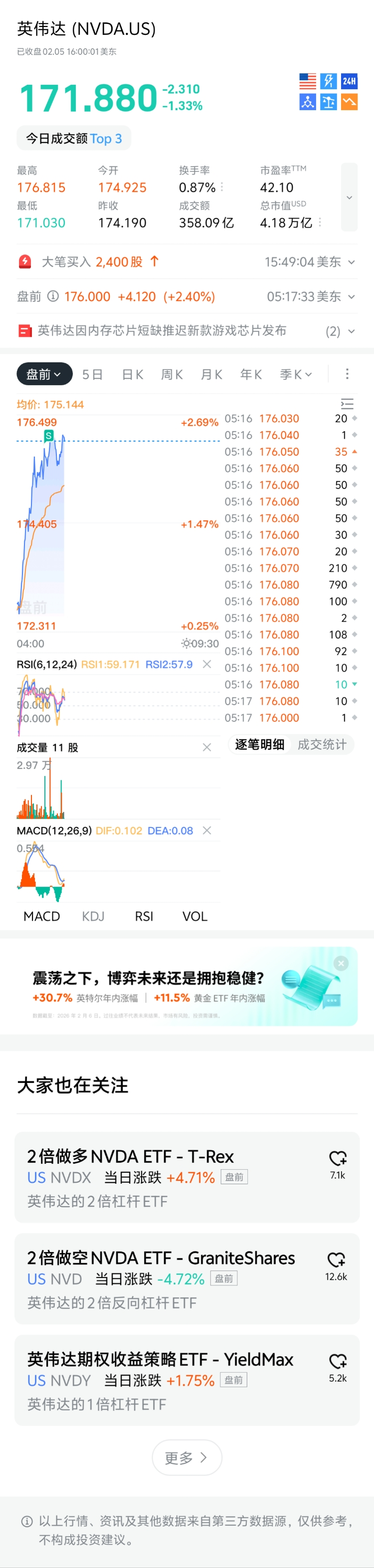
Task: Dismiss the 震荡之下 promo banner
Action: tap(341, 963)
